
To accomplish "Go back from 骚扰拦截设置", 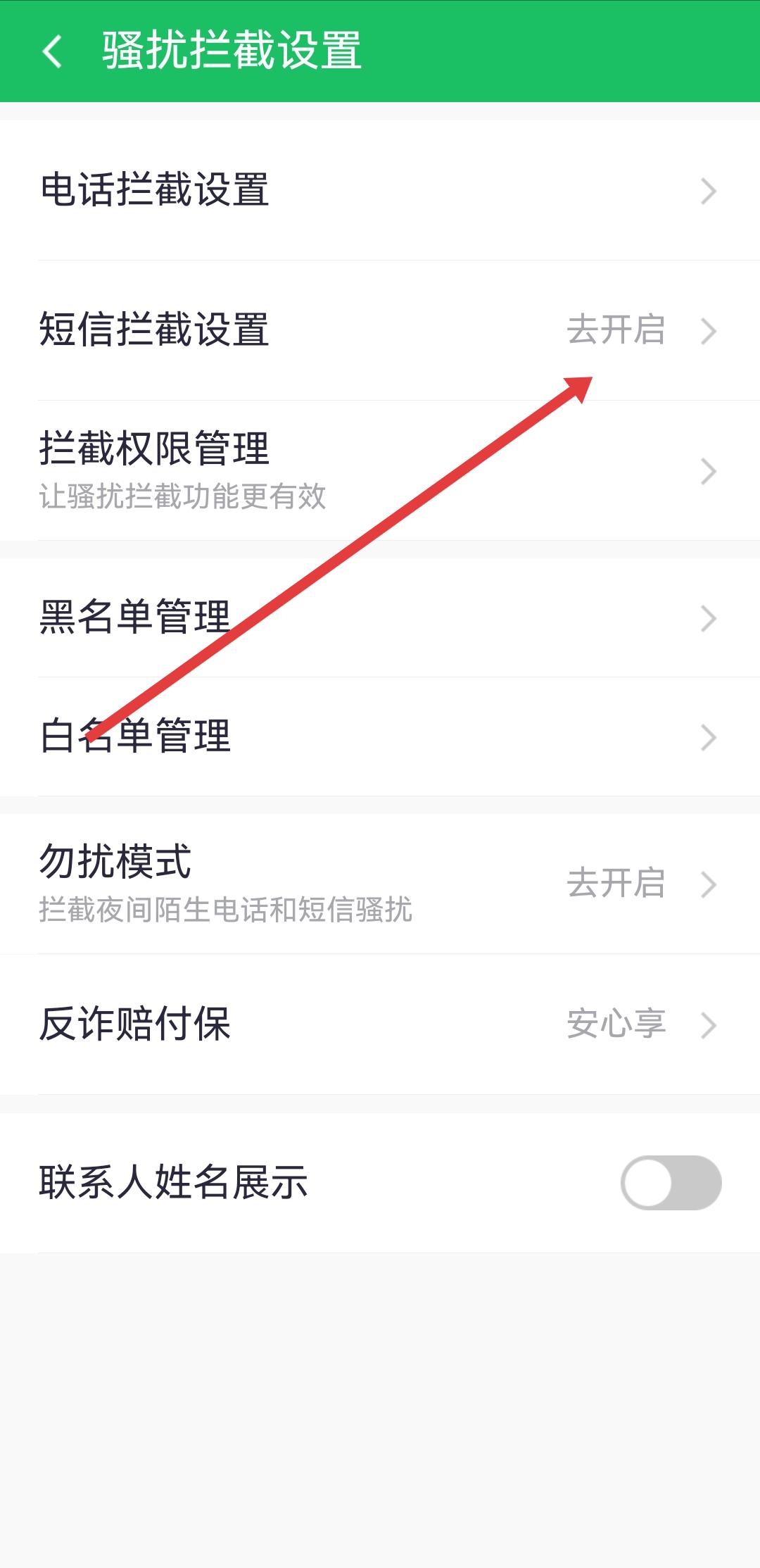I will click(53, 51).
